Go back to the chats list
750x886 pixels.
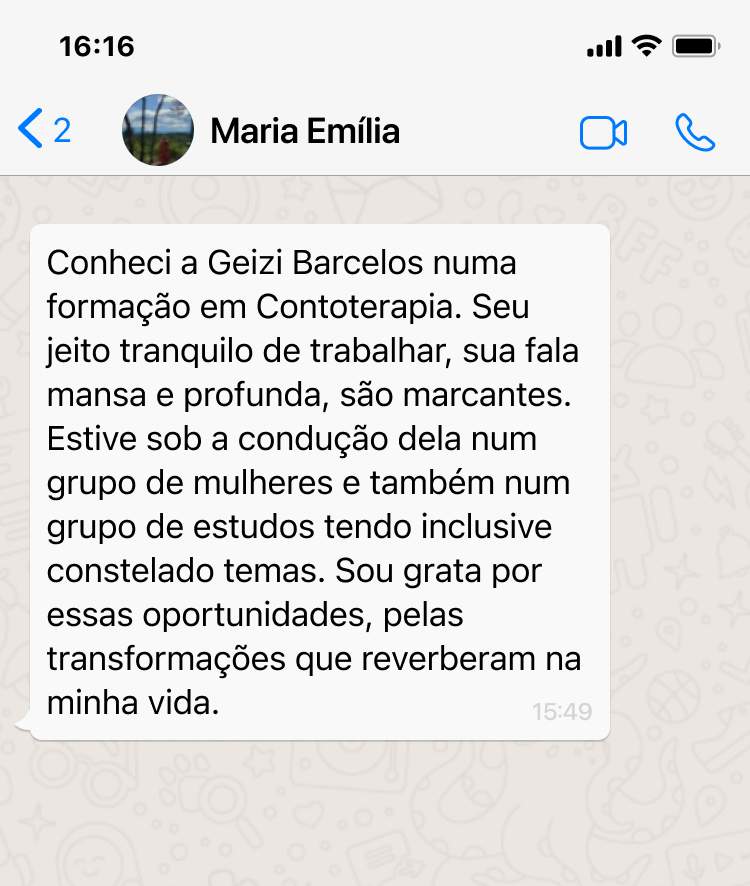coord(42,130)
